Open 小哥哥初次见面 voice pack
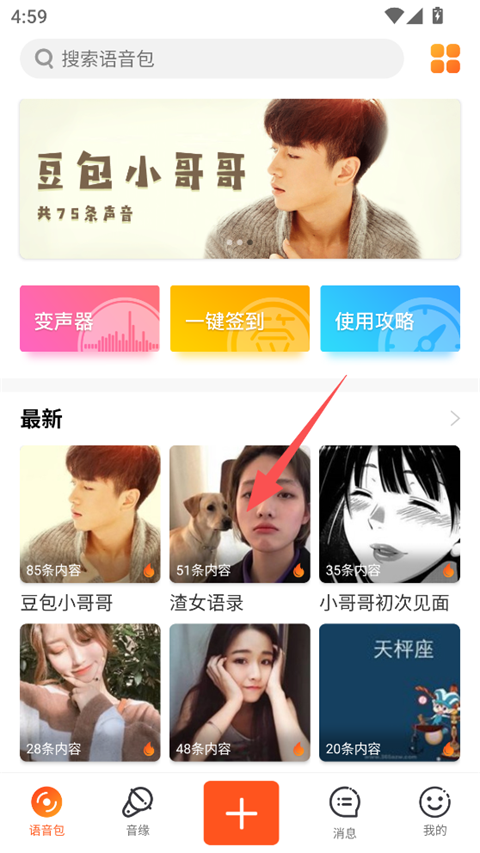This screenshot has width=480, height=853. (390, 514)
